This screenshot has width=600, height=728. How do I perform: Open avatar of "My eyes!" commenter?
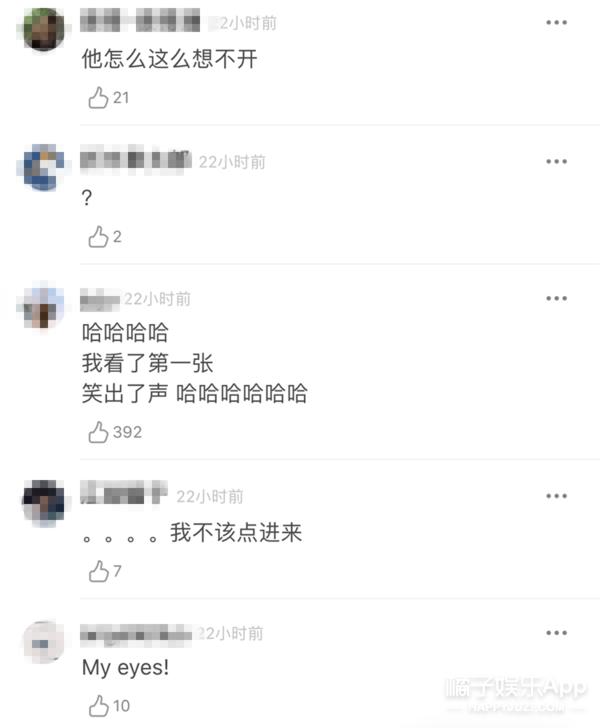tap(42, 640)
